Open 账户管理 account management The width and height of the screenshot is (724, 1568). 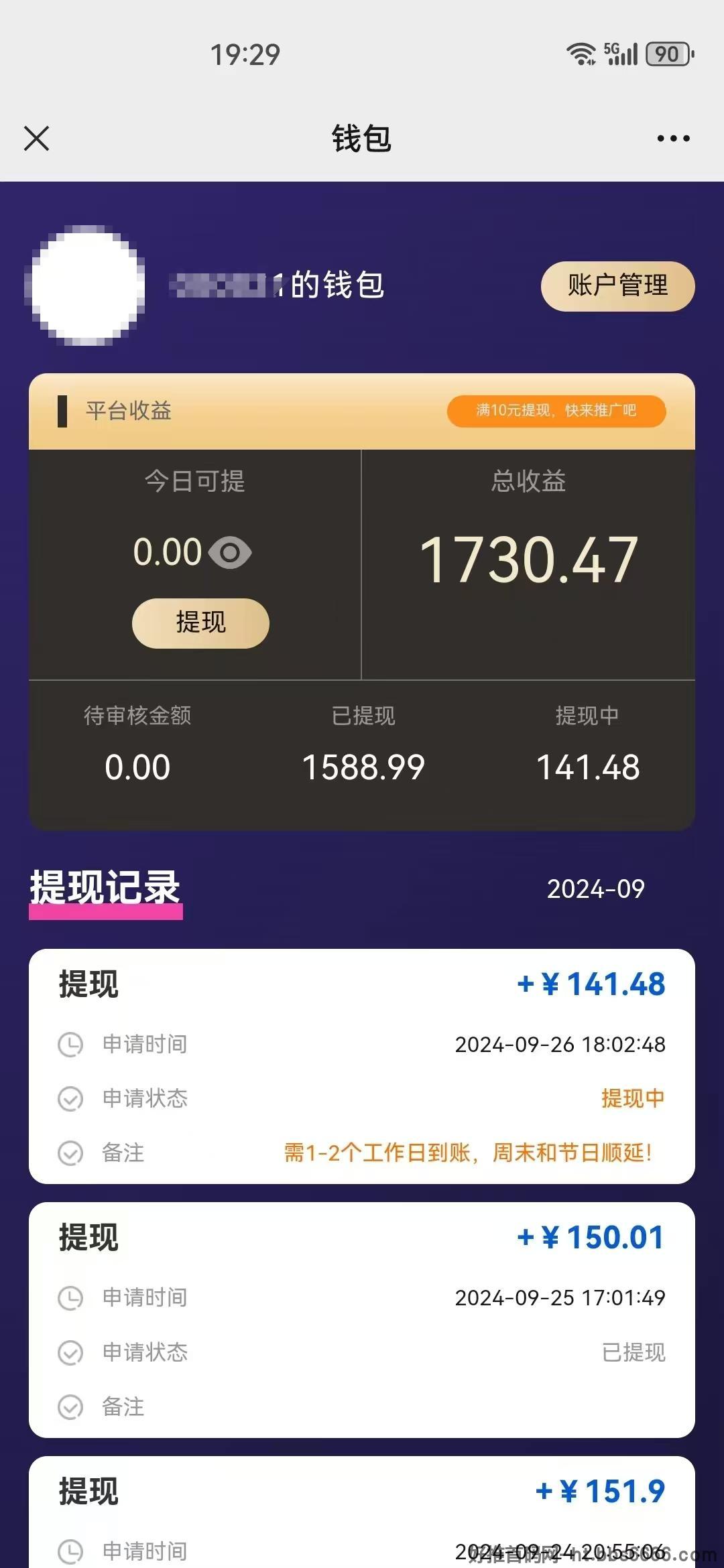pos(617,286)
